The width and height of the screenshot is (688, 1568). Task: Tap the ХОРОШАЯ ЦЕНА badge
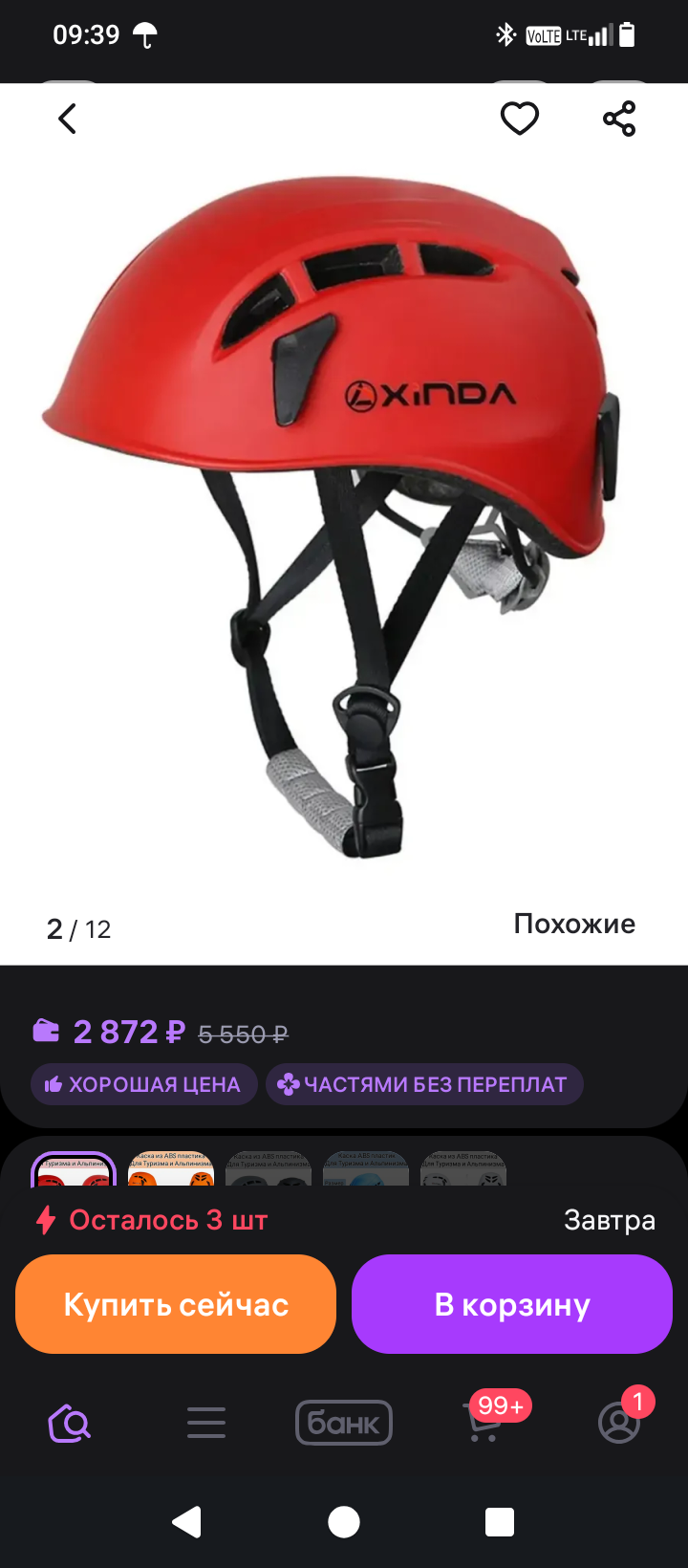[x=143, y=1084]
